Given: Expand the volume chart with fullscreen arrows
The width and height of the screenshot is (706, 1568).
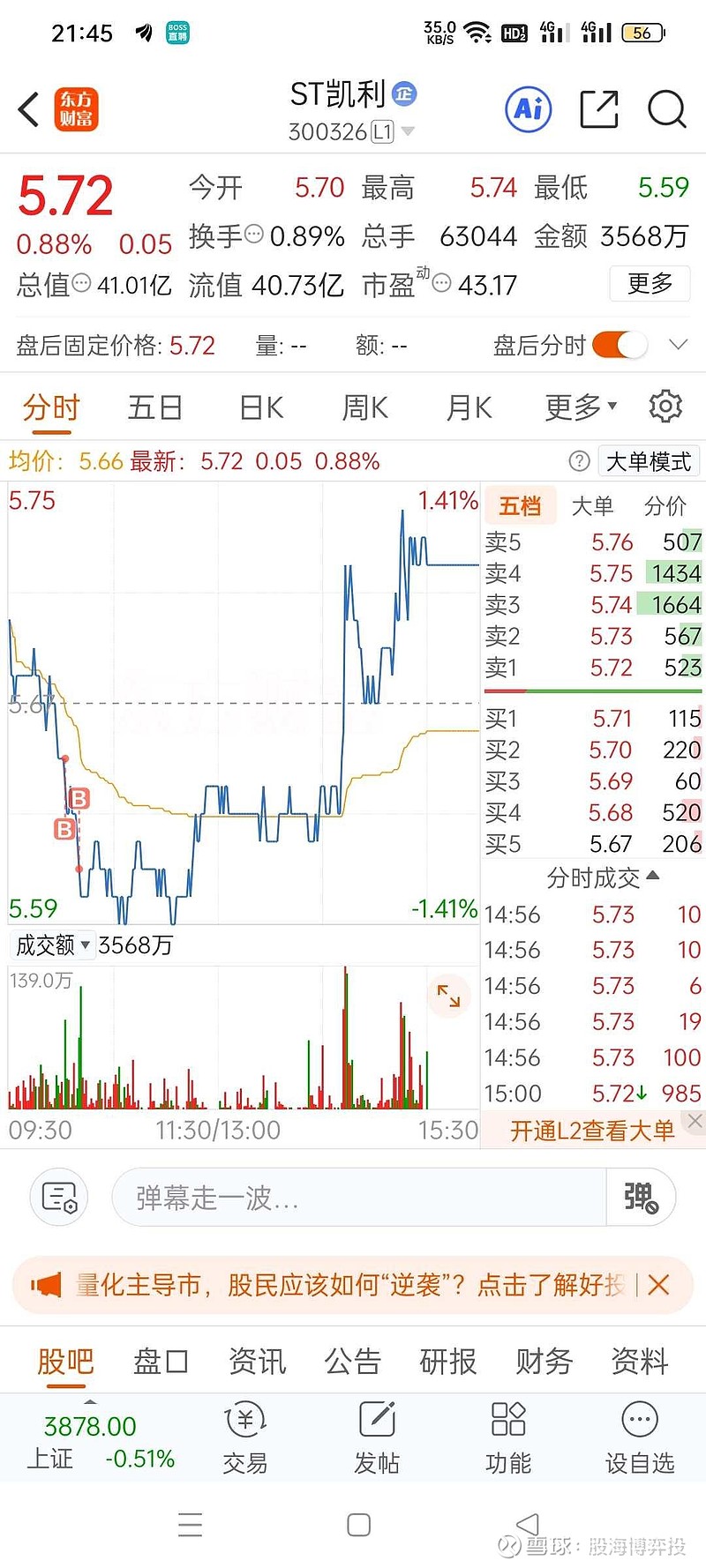Looking at the screenshot, I should pyautogui.click(x=449, y=996).
